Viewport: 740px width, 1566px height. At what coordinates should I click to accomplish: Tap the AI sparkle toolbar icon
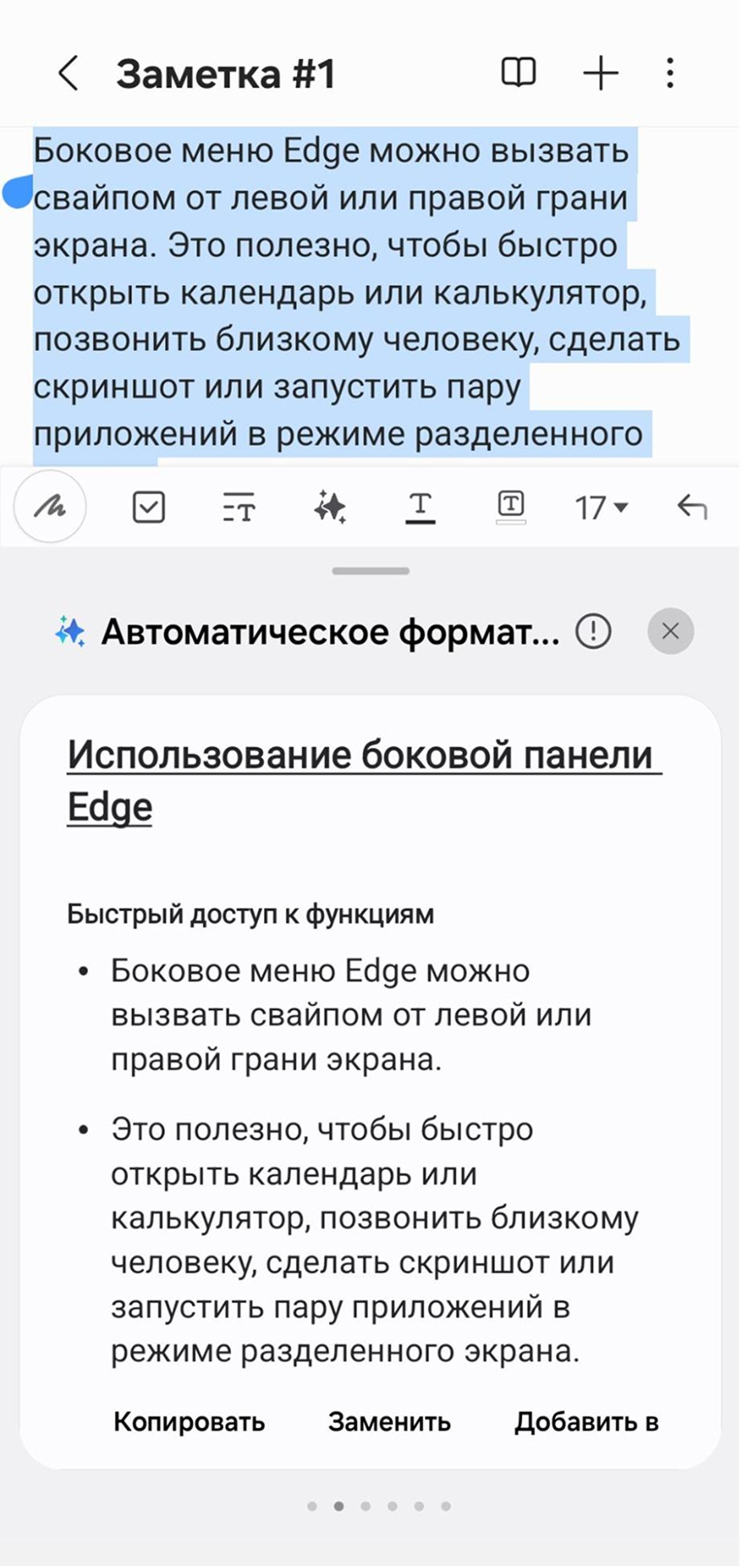[329, 508]
